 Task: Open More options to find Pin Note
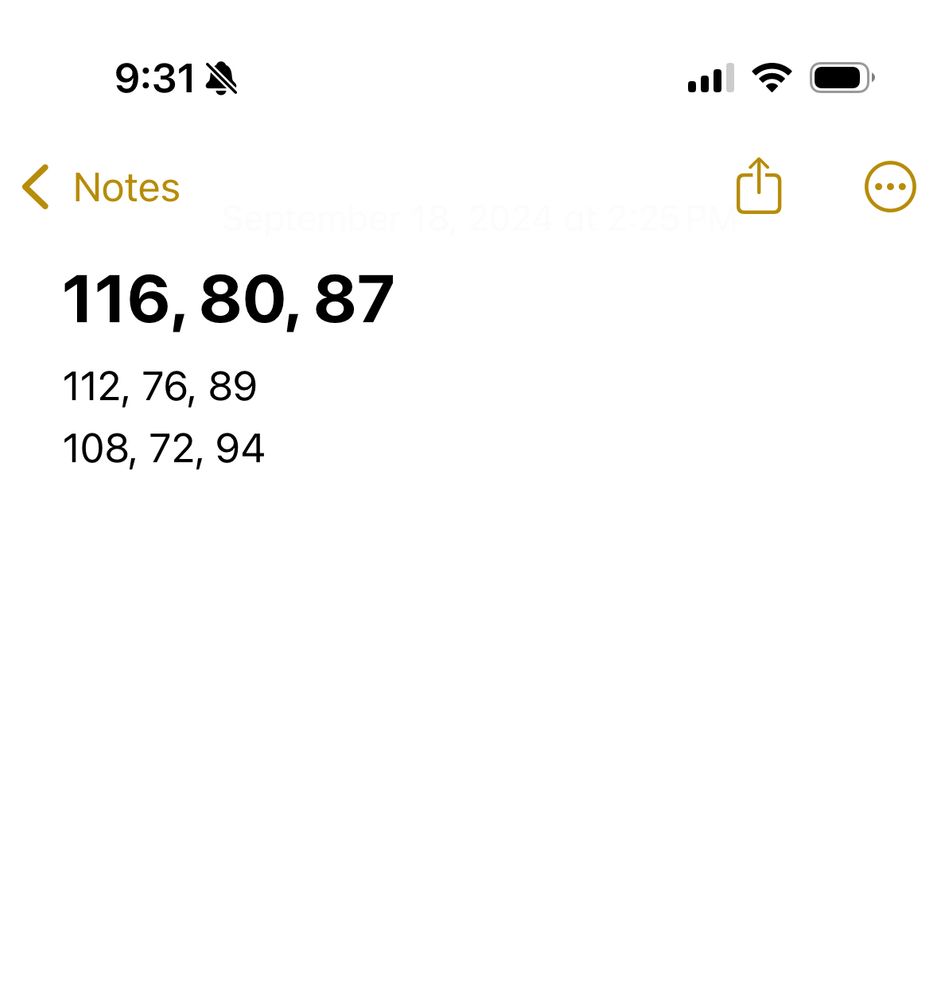890,186
